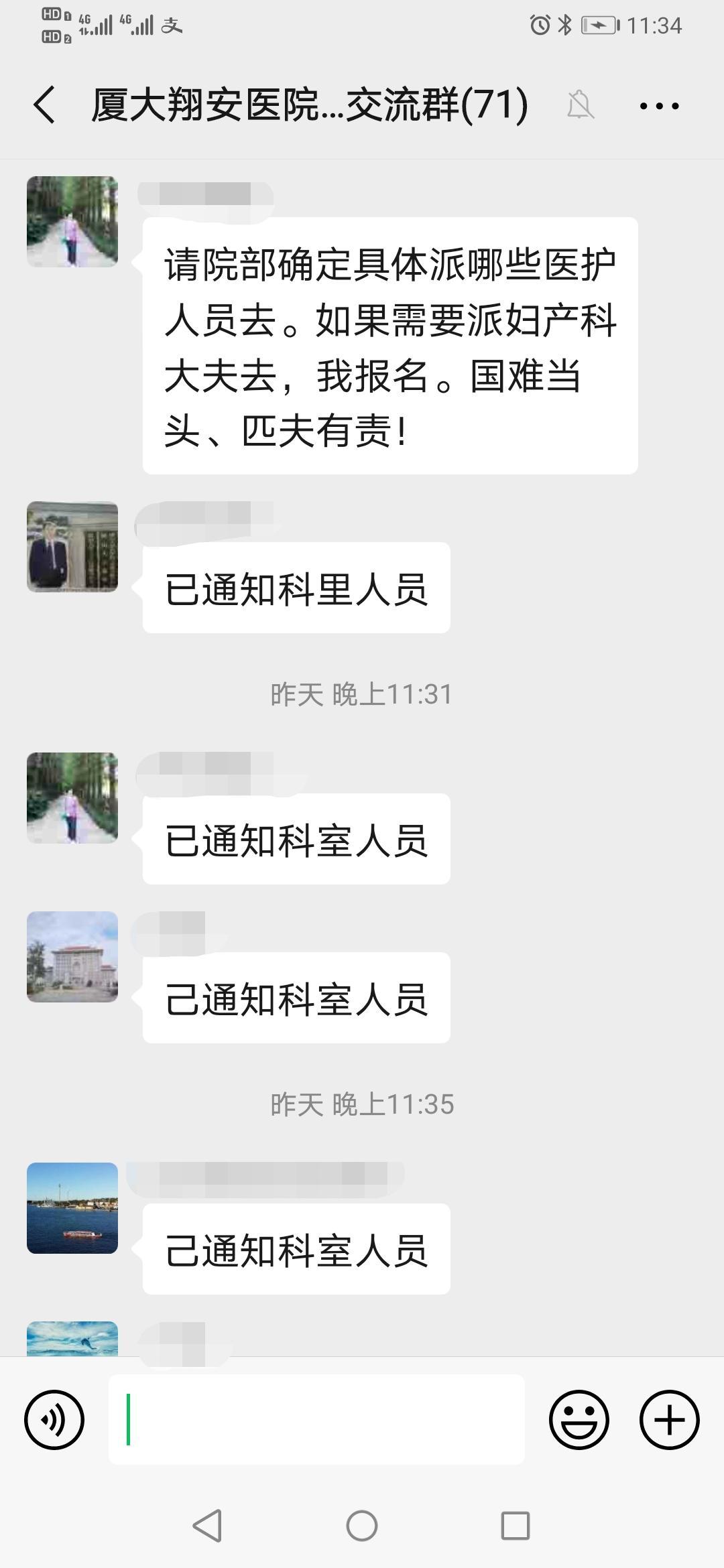Focus the message text field

click(x=316, y=1419)
